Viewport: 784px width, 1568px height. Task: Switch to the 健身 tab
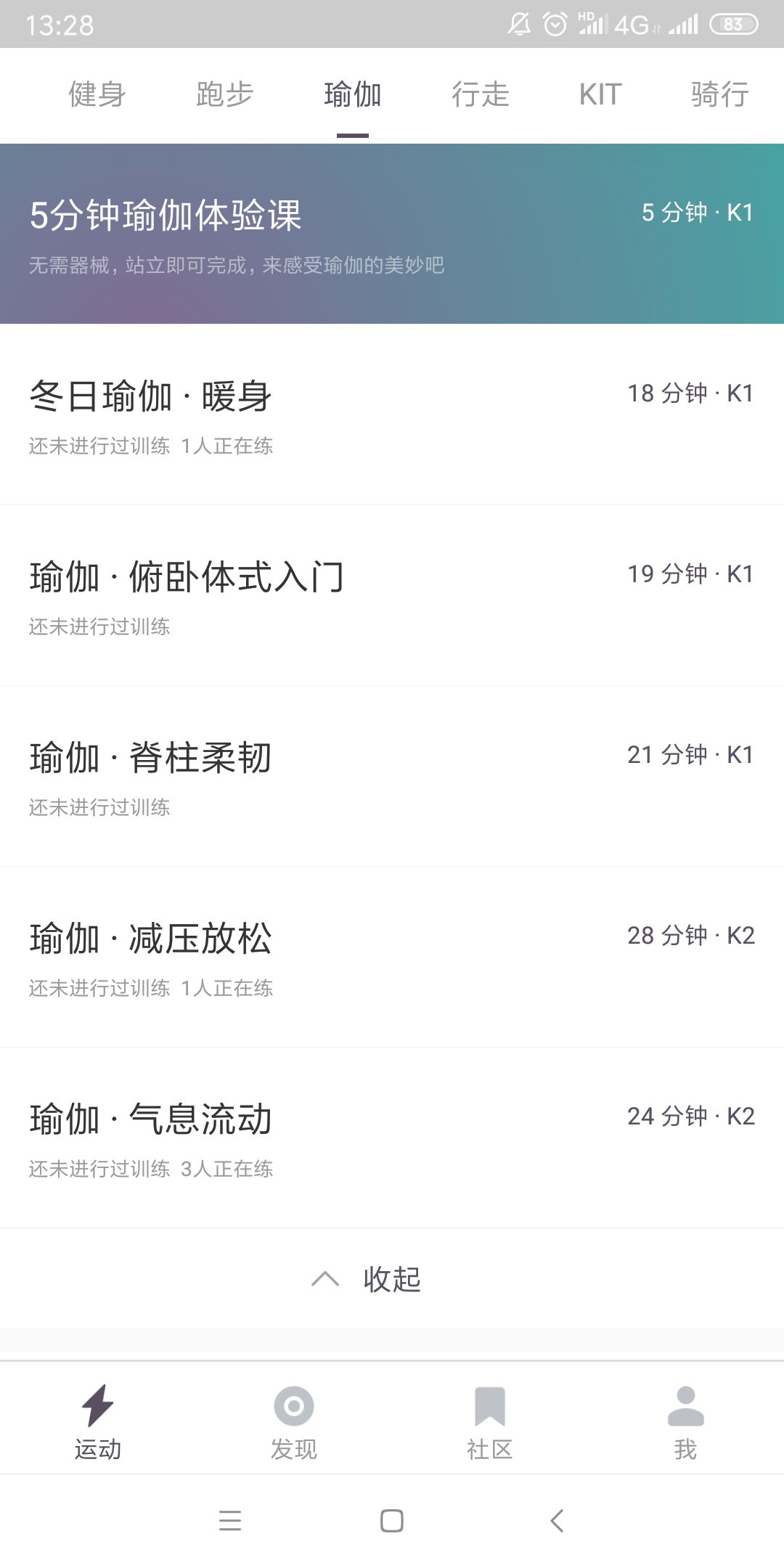point(97,94)
